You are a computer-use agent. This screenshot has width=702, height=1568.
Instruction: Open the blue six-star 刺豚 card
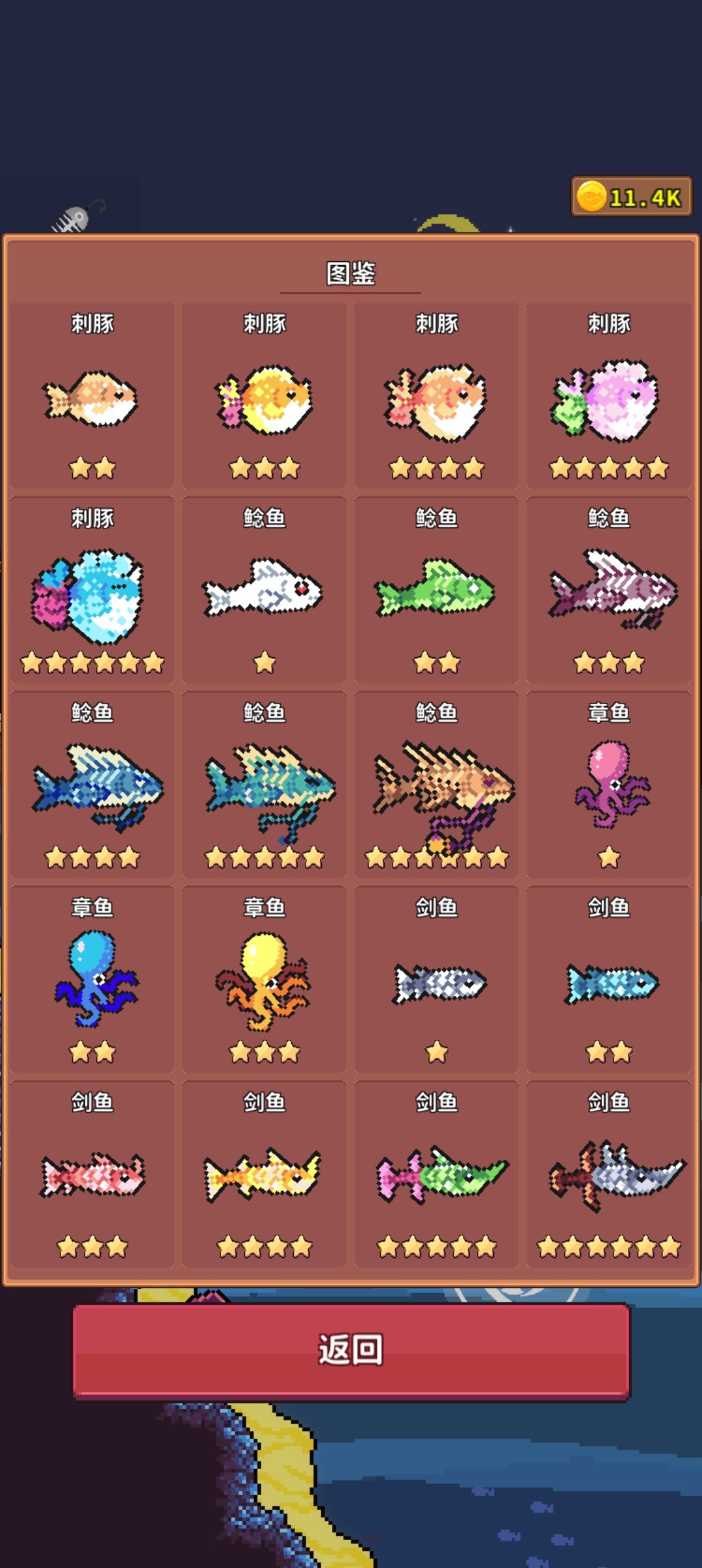tap(92, 592)
